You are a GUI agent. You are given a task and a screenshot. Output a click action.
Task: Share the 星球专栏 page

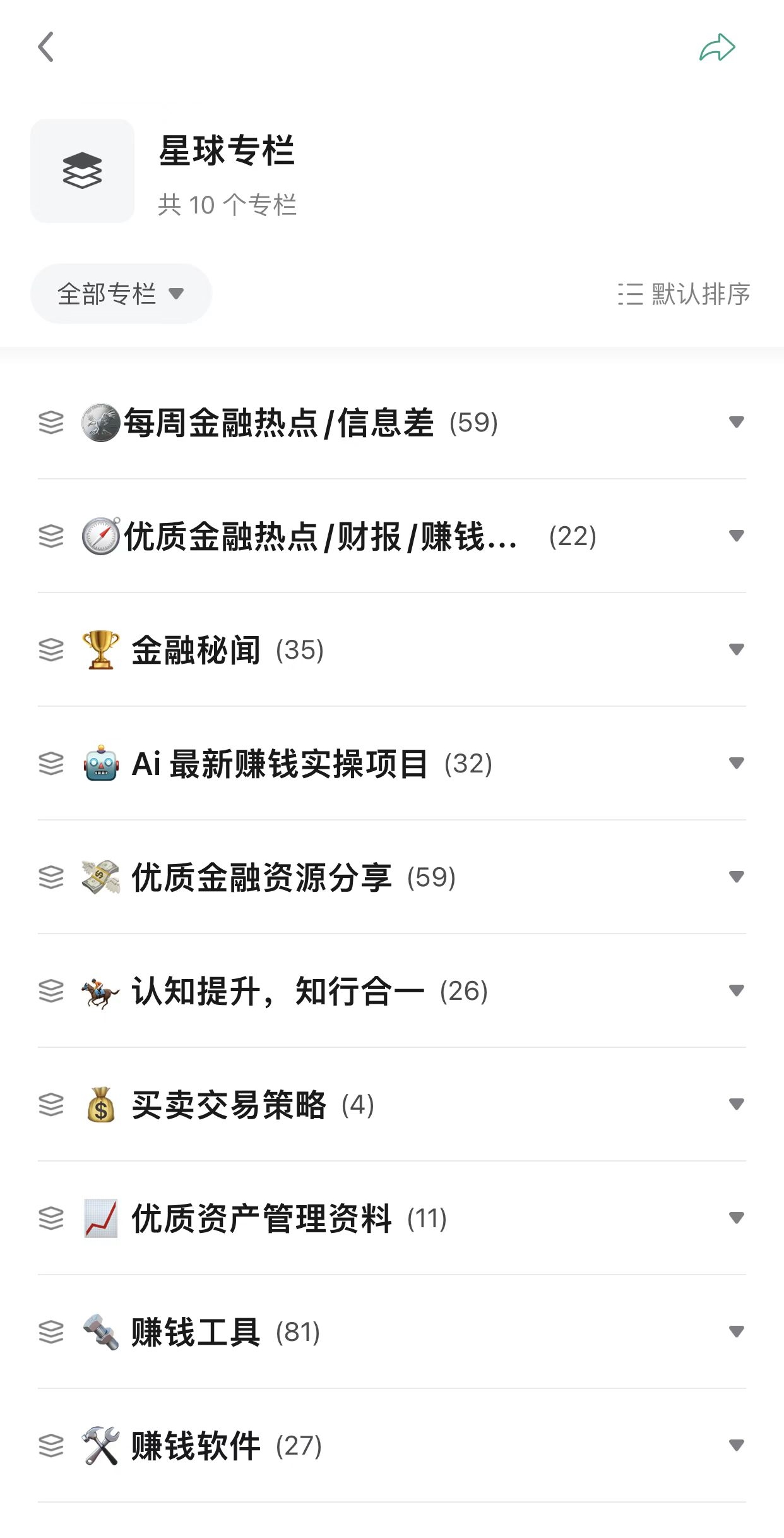click(x=717, y=48)
